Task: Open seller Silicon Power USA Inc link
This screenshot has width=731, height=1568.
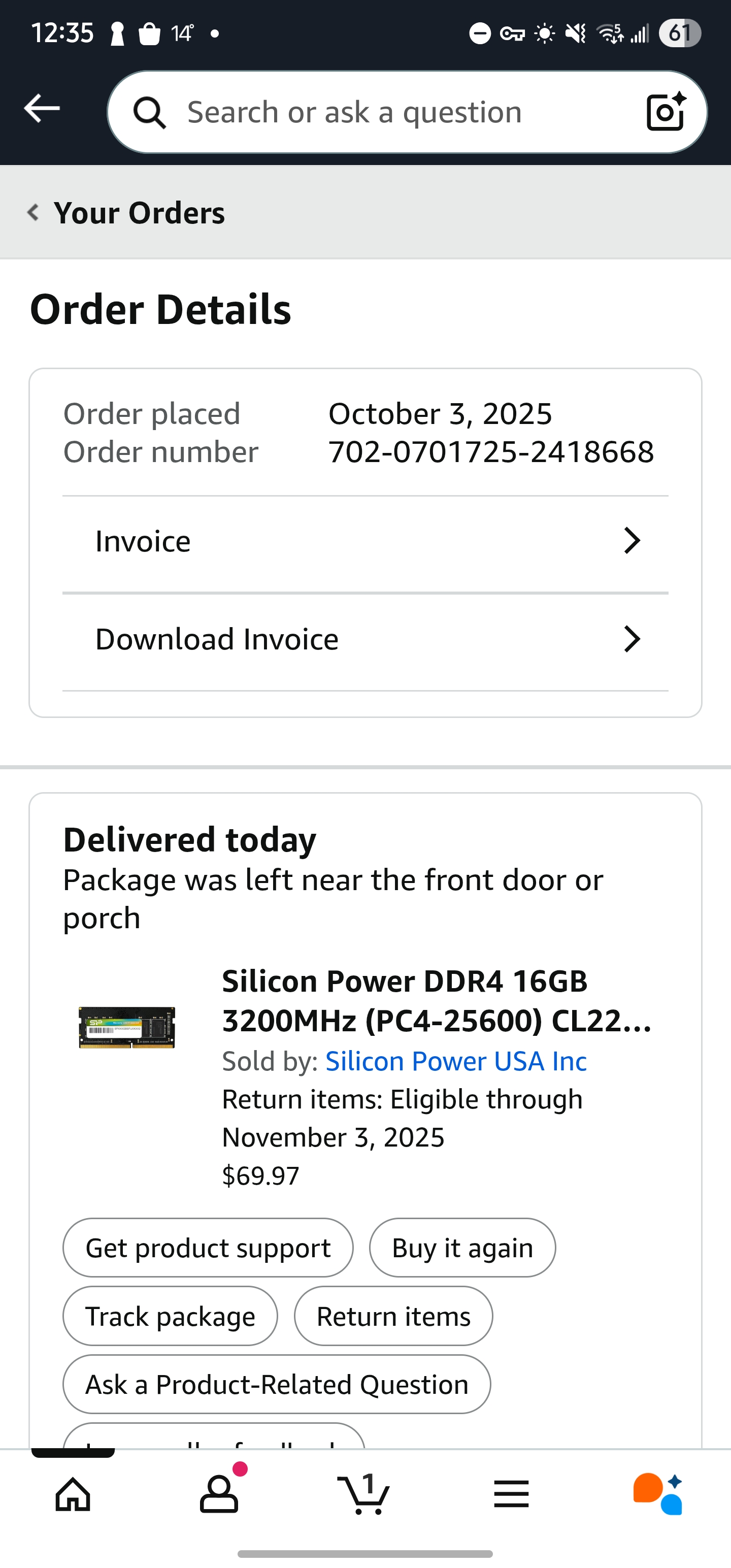Action: [x=456, y=1061]
